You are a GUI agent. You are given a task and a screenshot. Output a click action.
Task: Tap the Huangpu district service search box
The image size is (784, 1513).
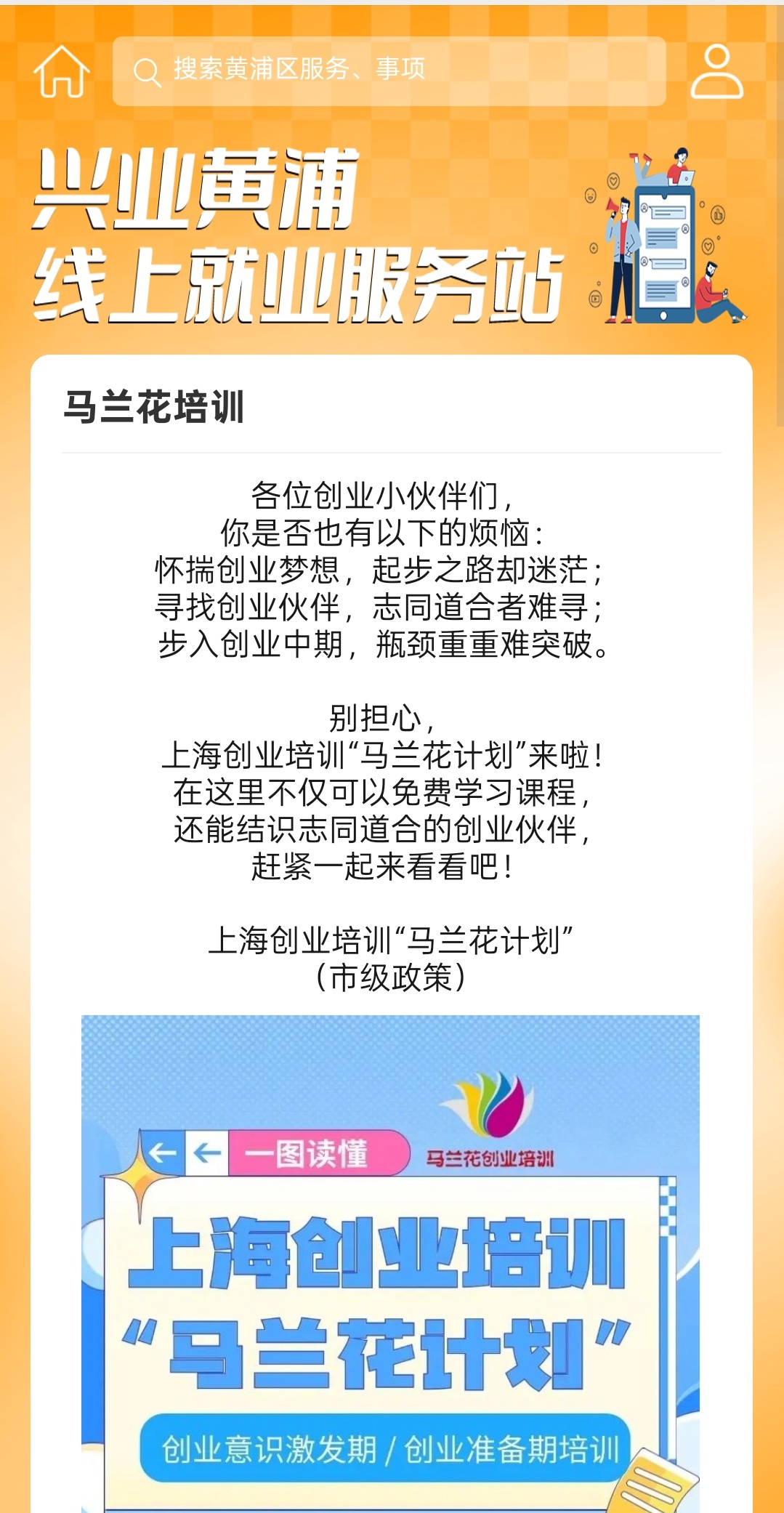point(389,71)
